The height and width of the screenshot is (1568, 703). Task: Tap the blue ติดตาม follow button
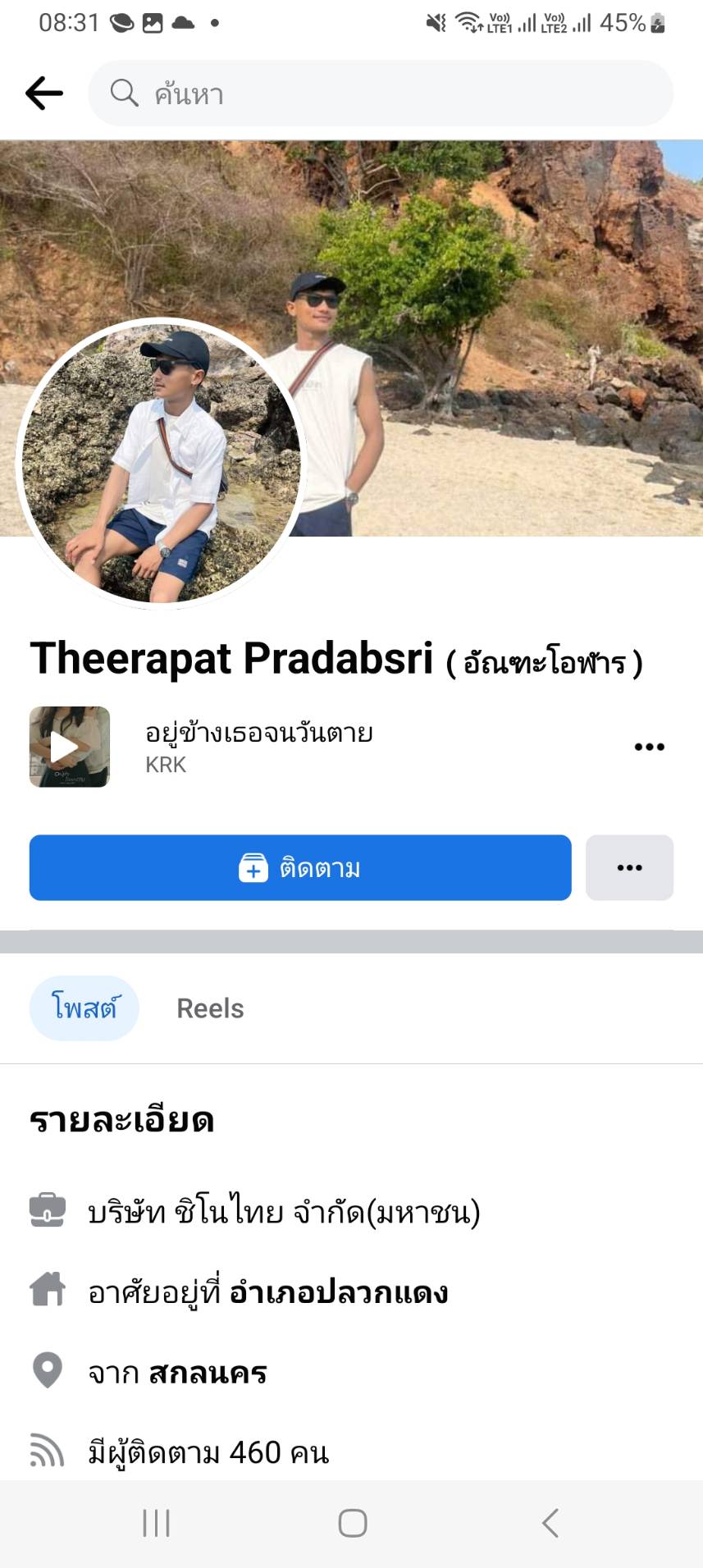(x=300, y=868)
